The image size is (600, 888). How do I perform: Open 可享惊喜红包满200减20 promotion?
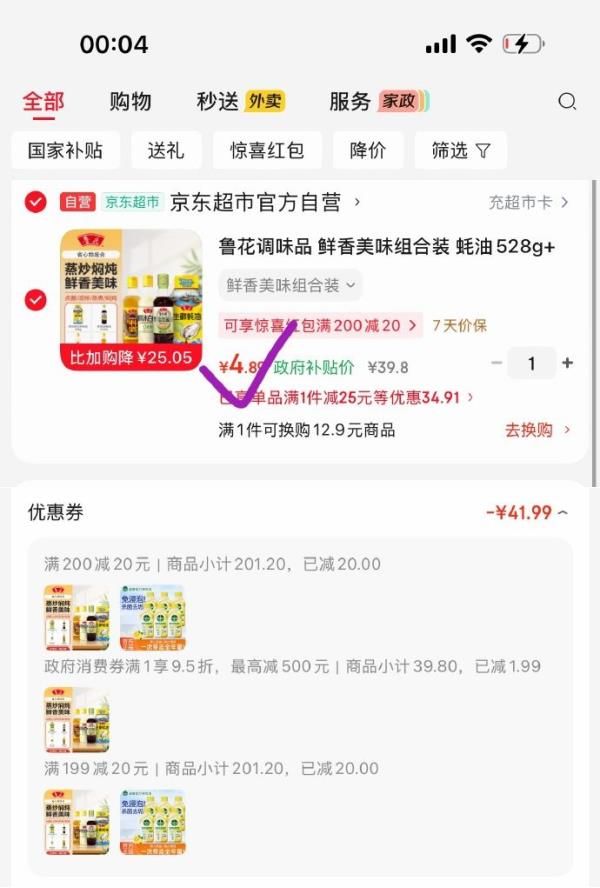[320, 326]
